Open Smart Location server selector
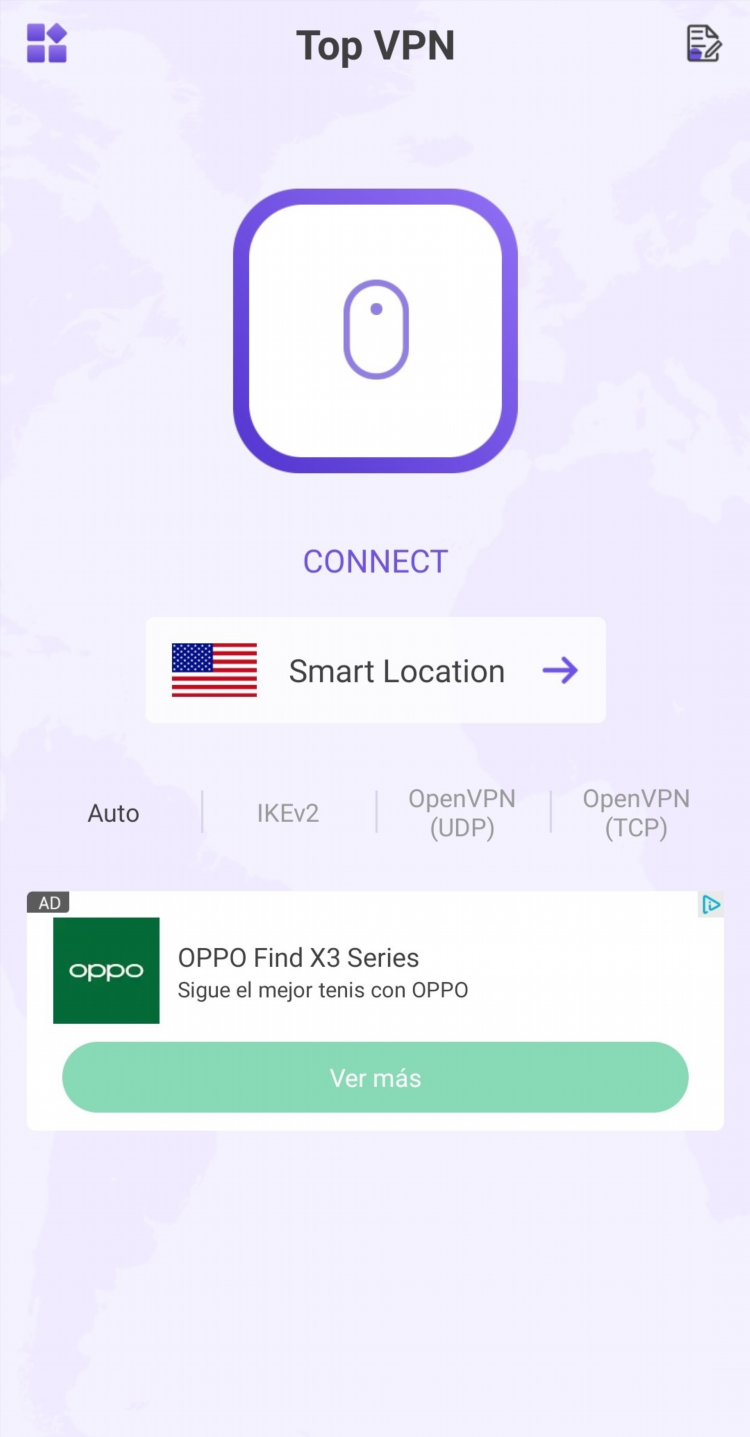The height and width of the screenshot is (1437, 750). tap(375, 670)
